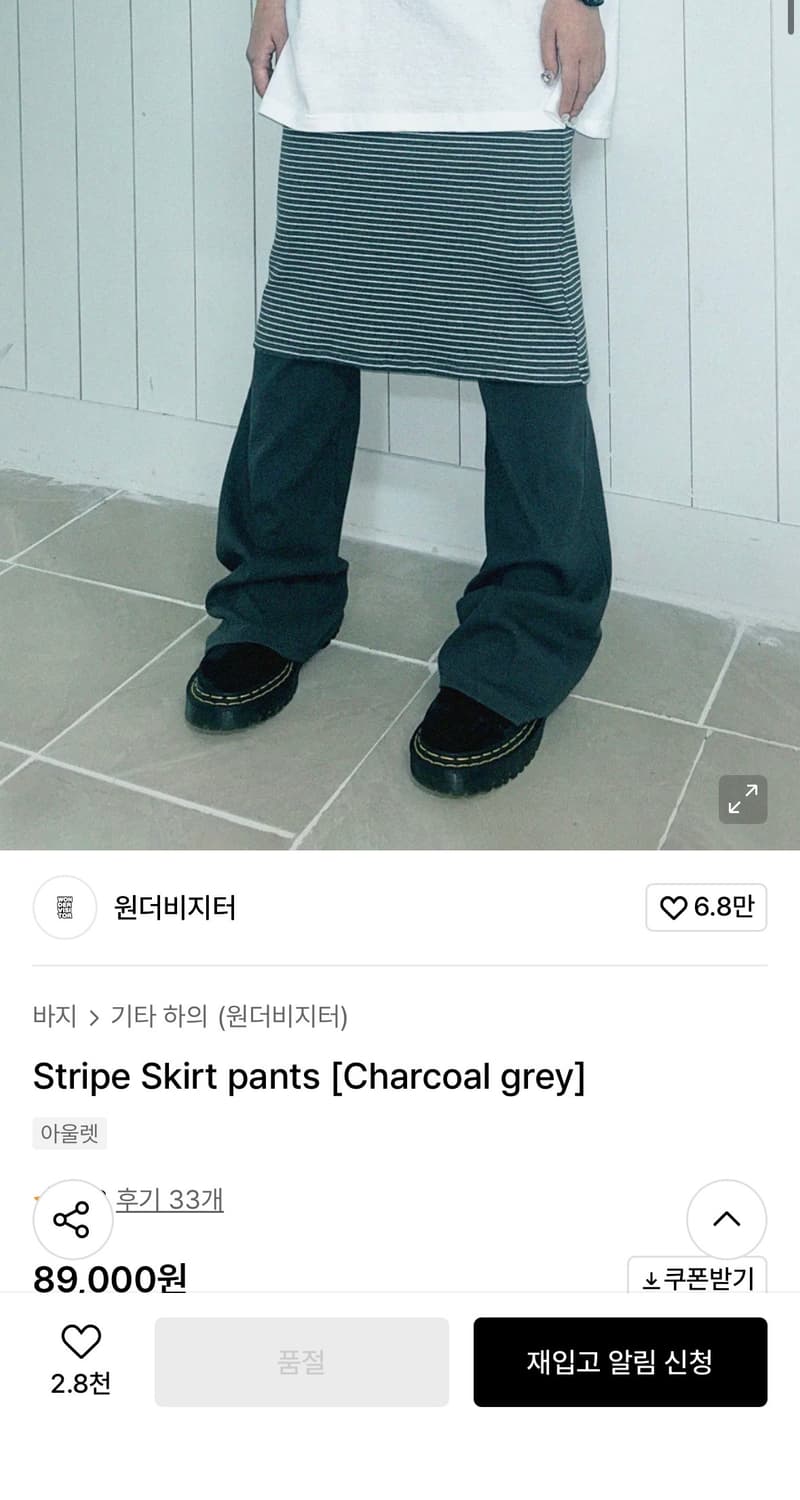Tap the share icon to share this product

point(73,1220)
